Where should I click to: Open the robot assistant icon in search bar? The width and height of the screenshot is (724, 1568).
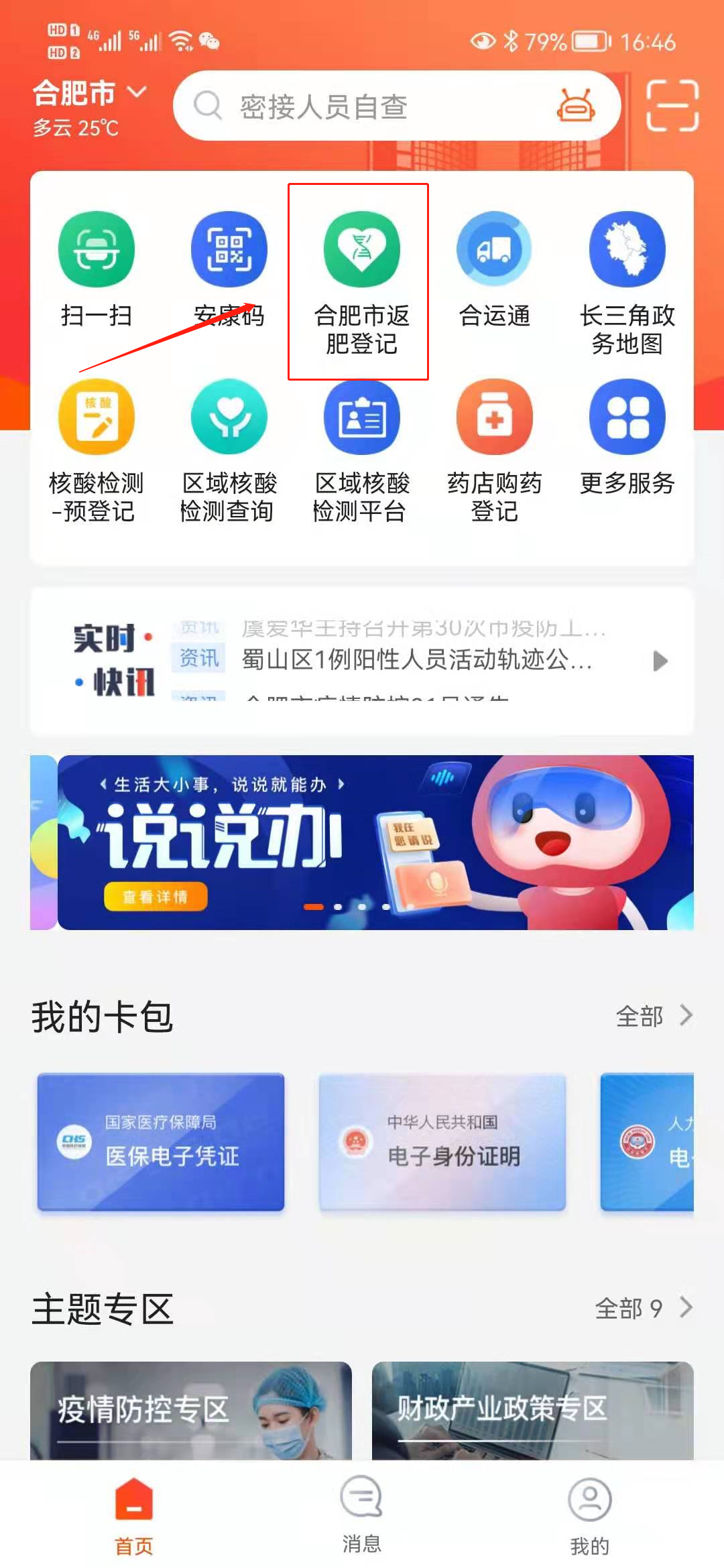click(575, 105)
